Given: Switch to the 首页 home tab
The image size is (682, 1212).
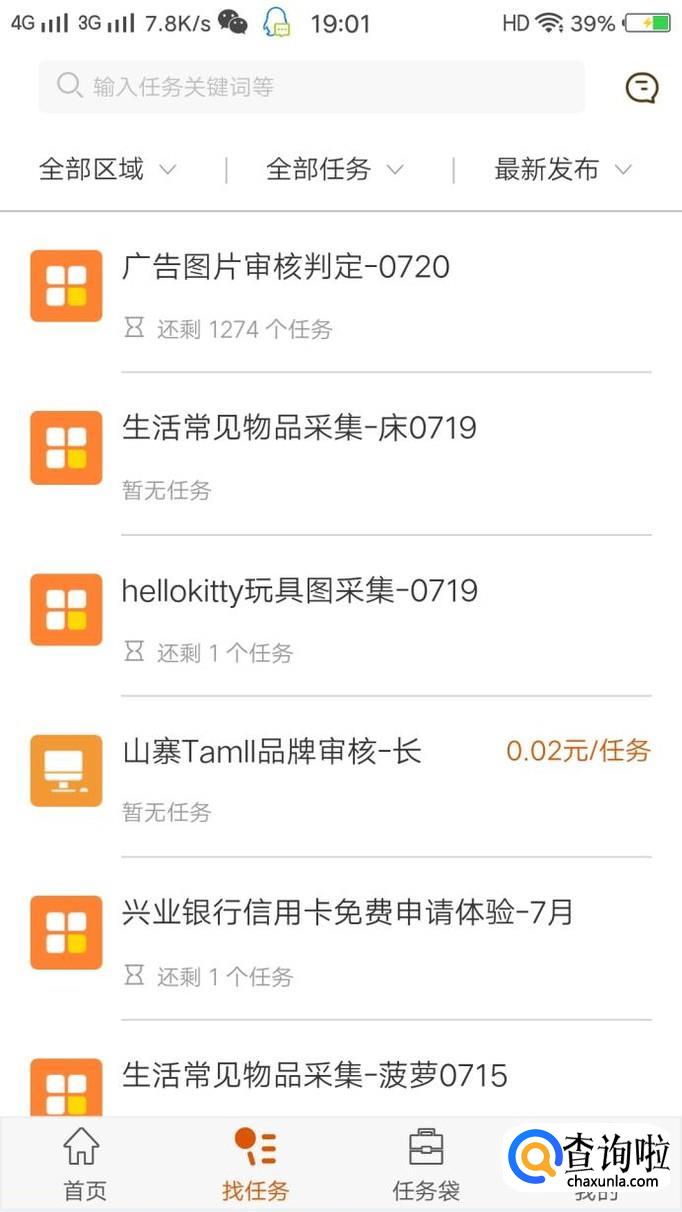Looking at the screenshot, I should click(x=84, y=1165).
